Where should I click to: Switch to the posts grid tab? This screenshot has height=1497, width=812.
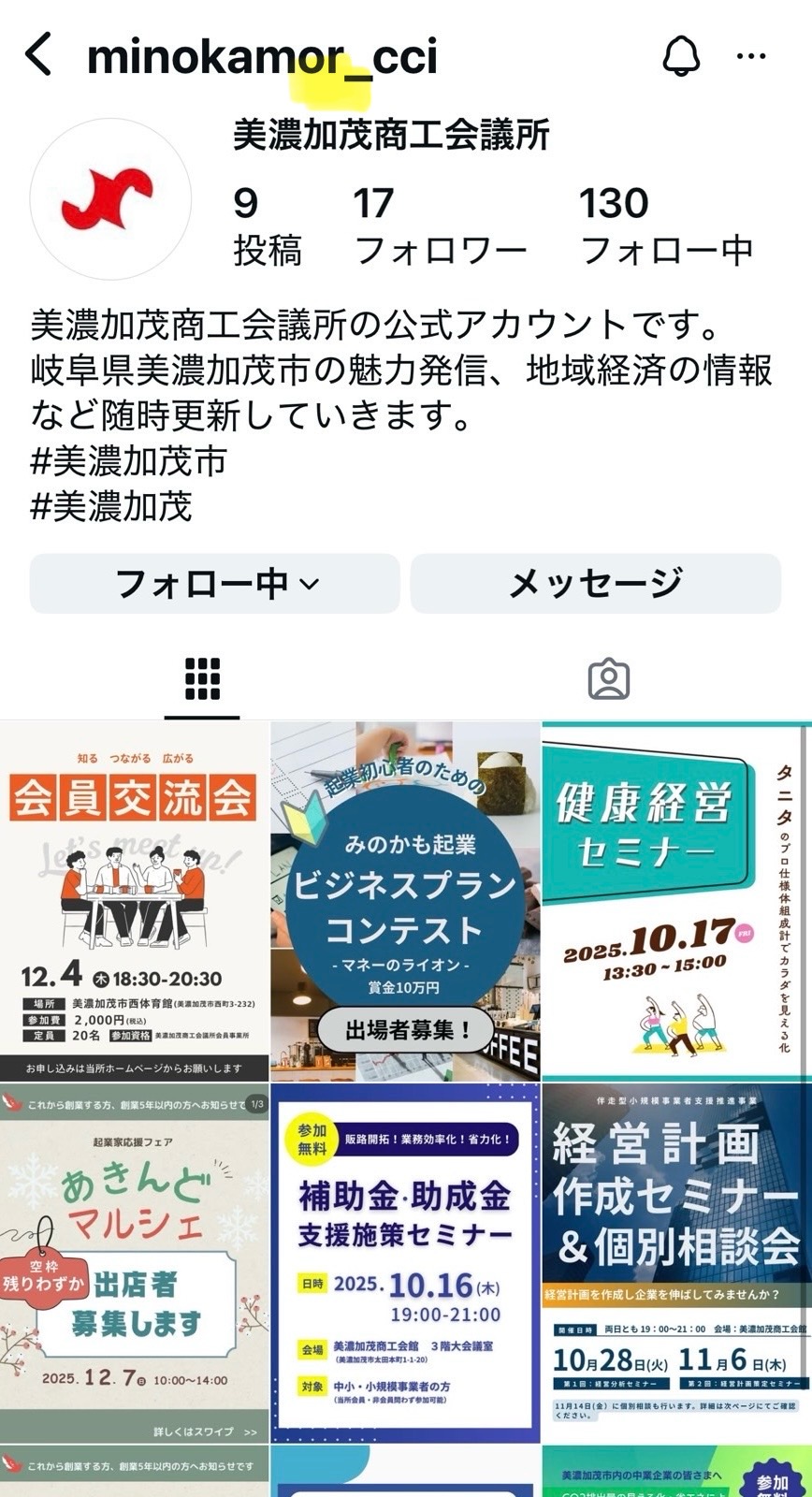202,679
